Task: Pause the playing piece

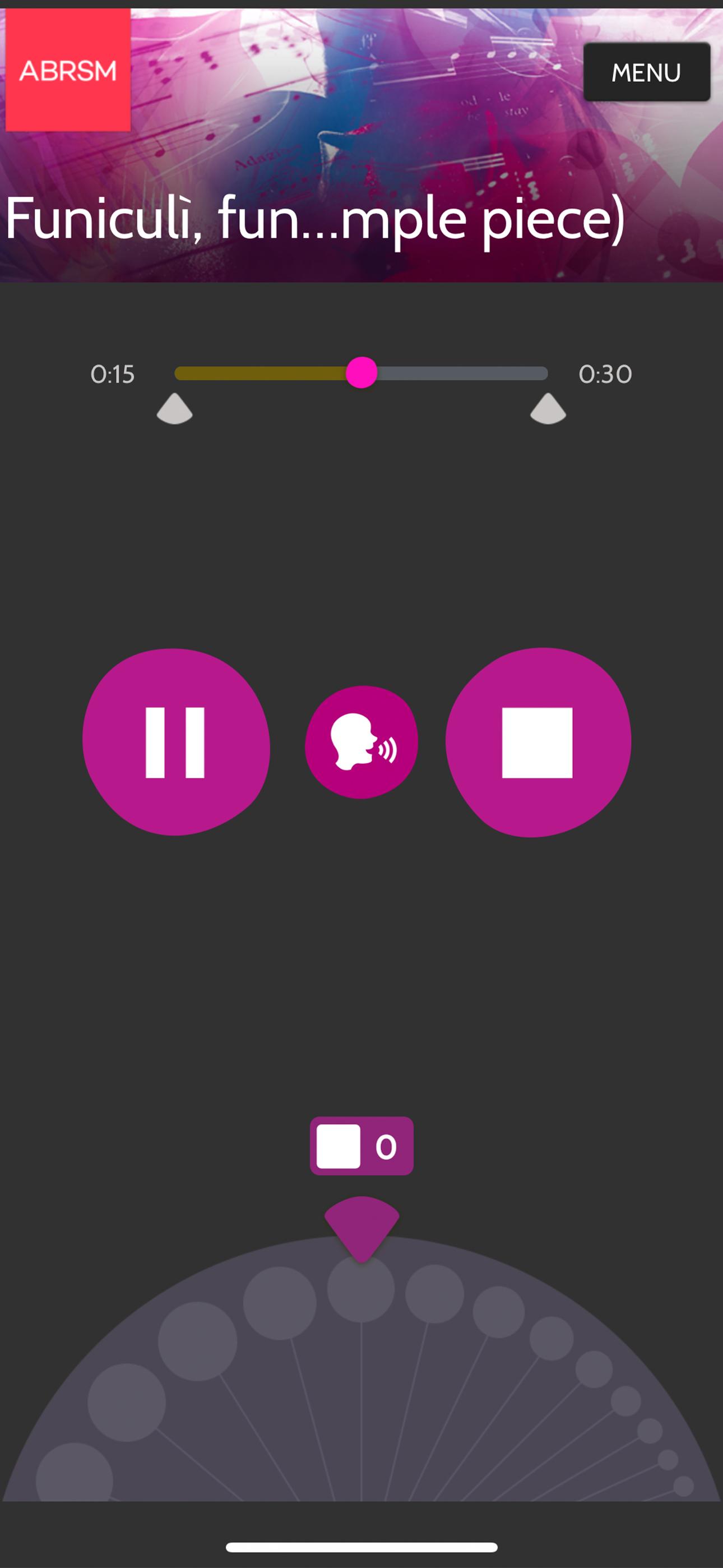Action: coord(175,742)
